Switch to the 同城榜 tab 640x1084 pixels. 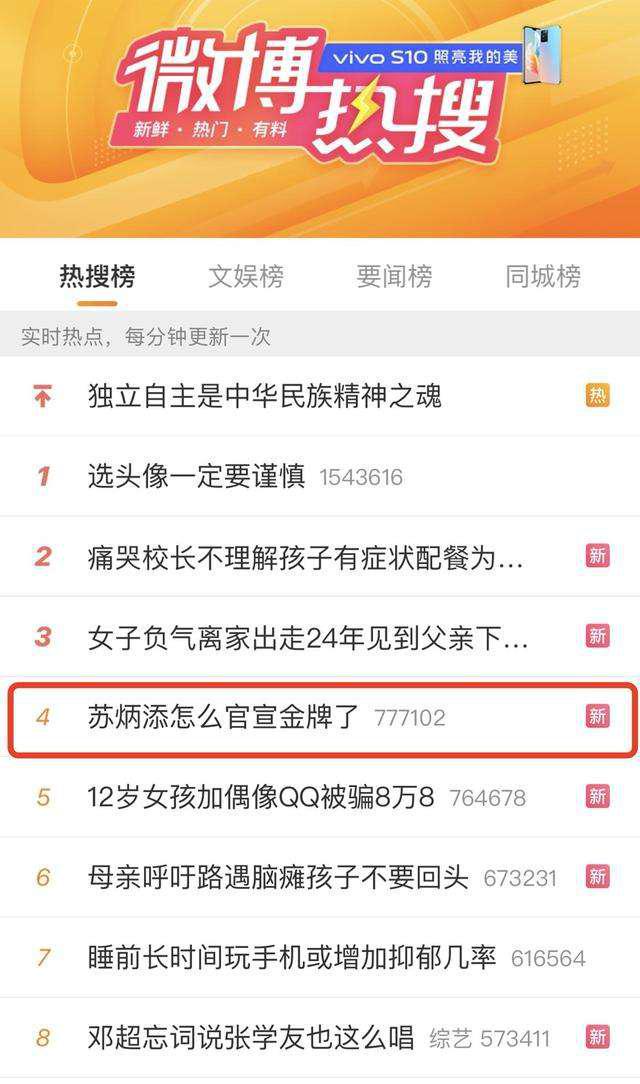[x=543, y=276]
